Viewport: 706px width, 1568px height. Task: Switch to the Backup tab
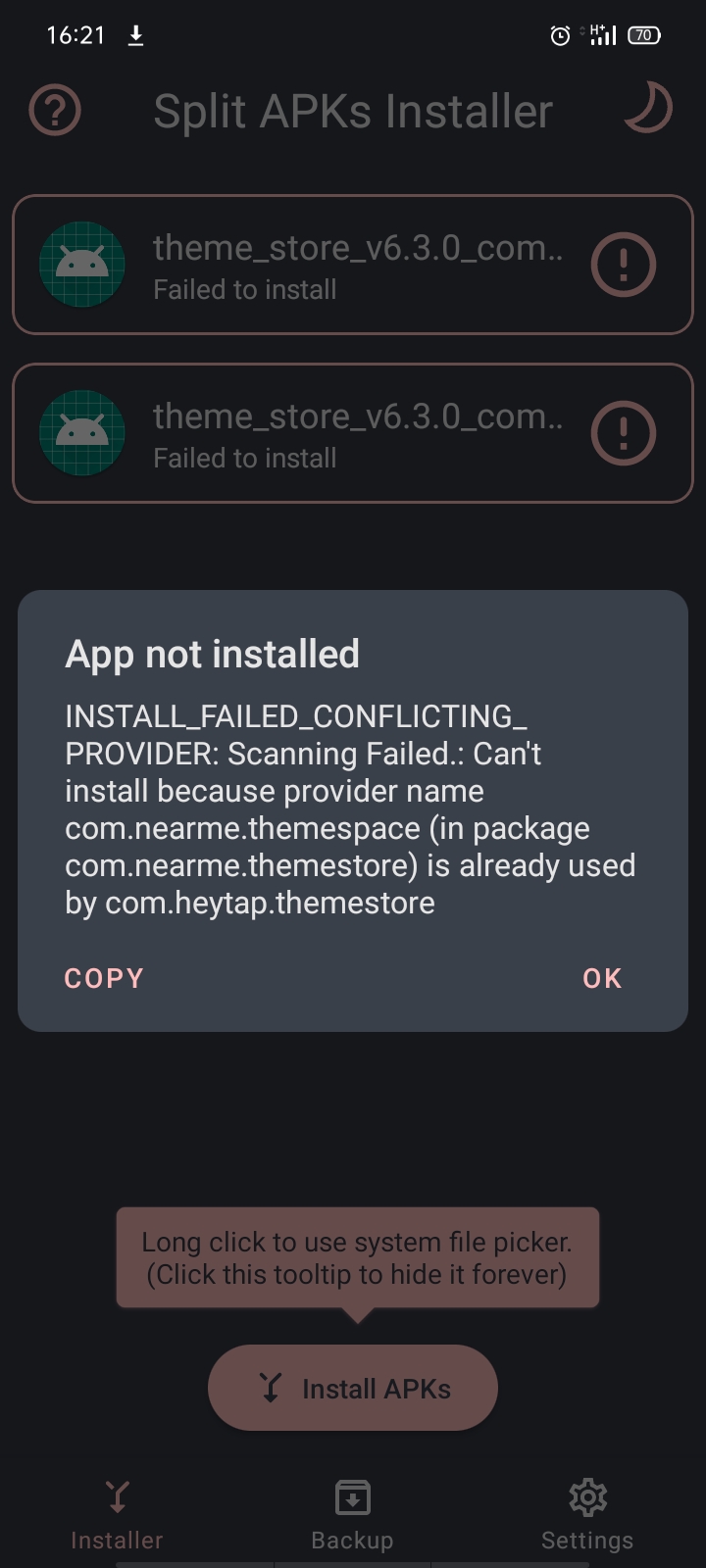pyautogui.click(x=352, y=1515)
